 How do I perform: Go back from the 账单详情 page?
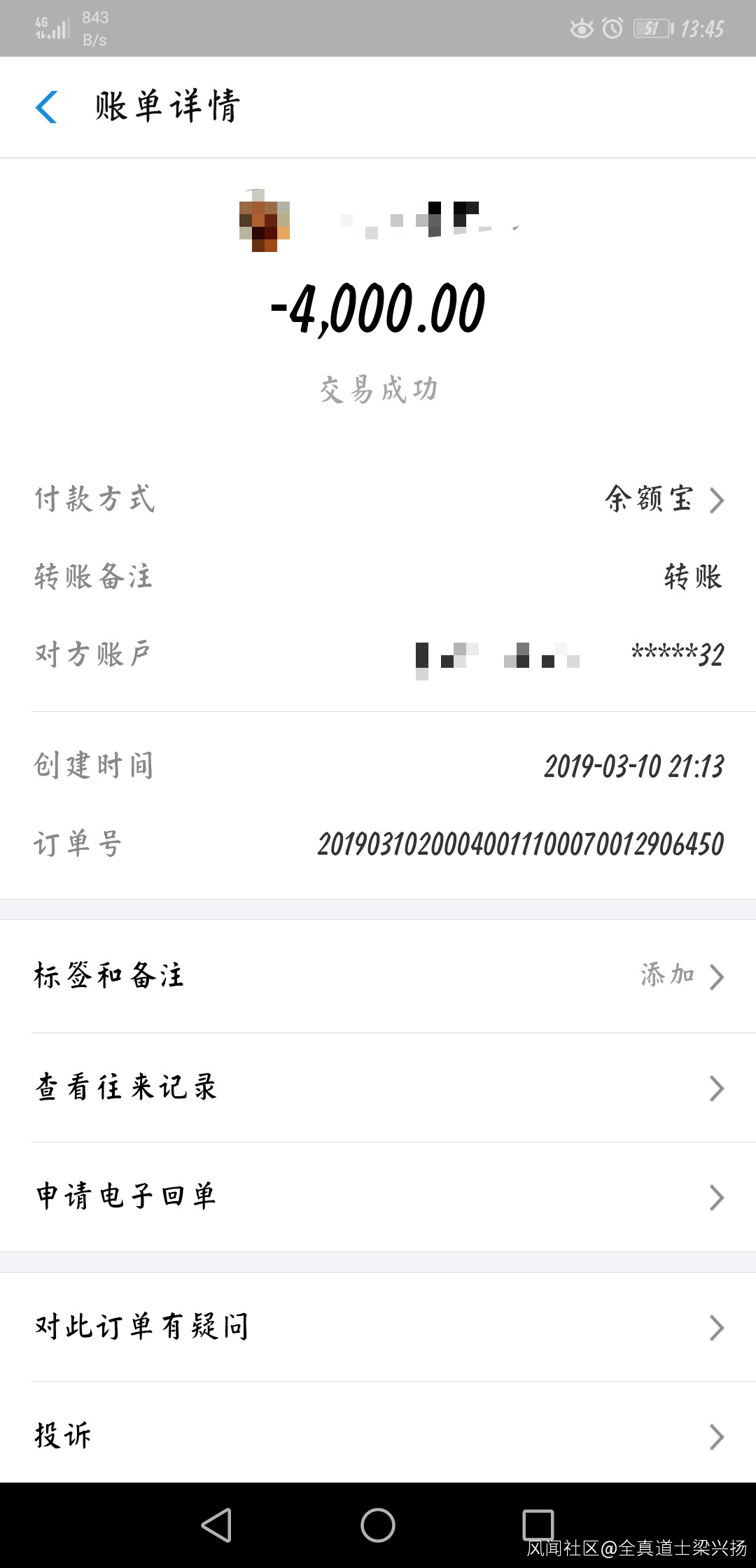[46, 107]
